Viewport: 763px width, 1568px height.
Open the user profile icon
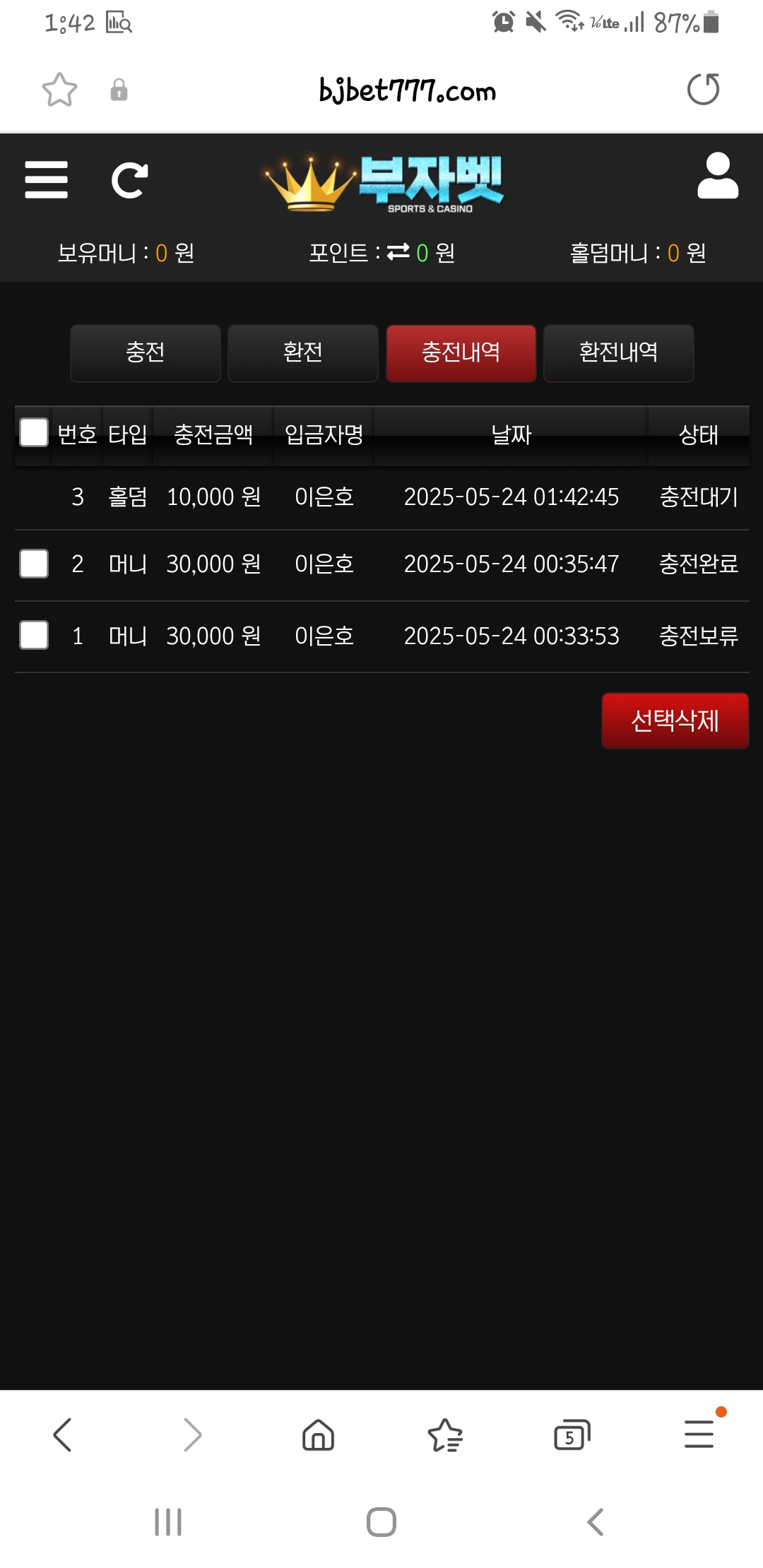717,177
